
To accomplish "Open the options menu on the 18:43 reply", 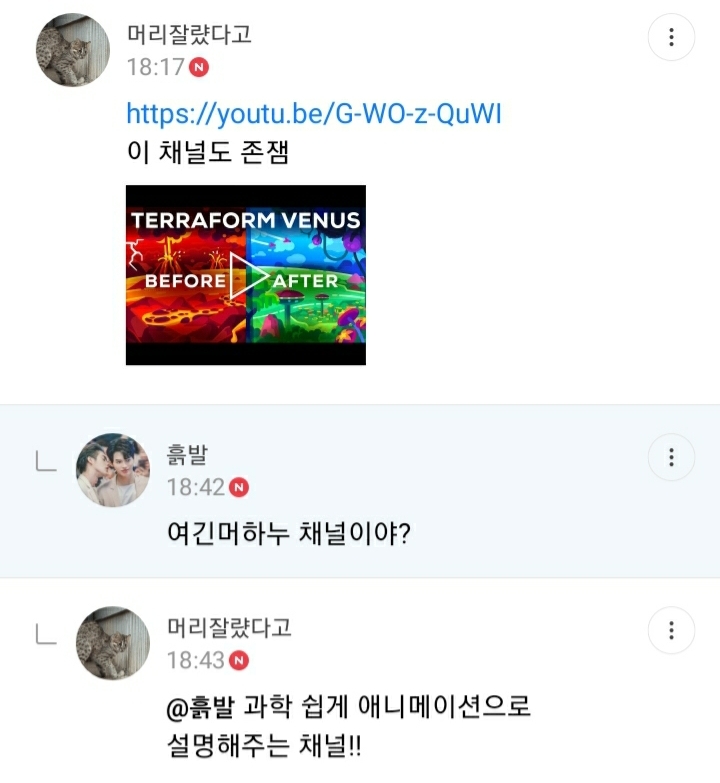I will 671,630.
